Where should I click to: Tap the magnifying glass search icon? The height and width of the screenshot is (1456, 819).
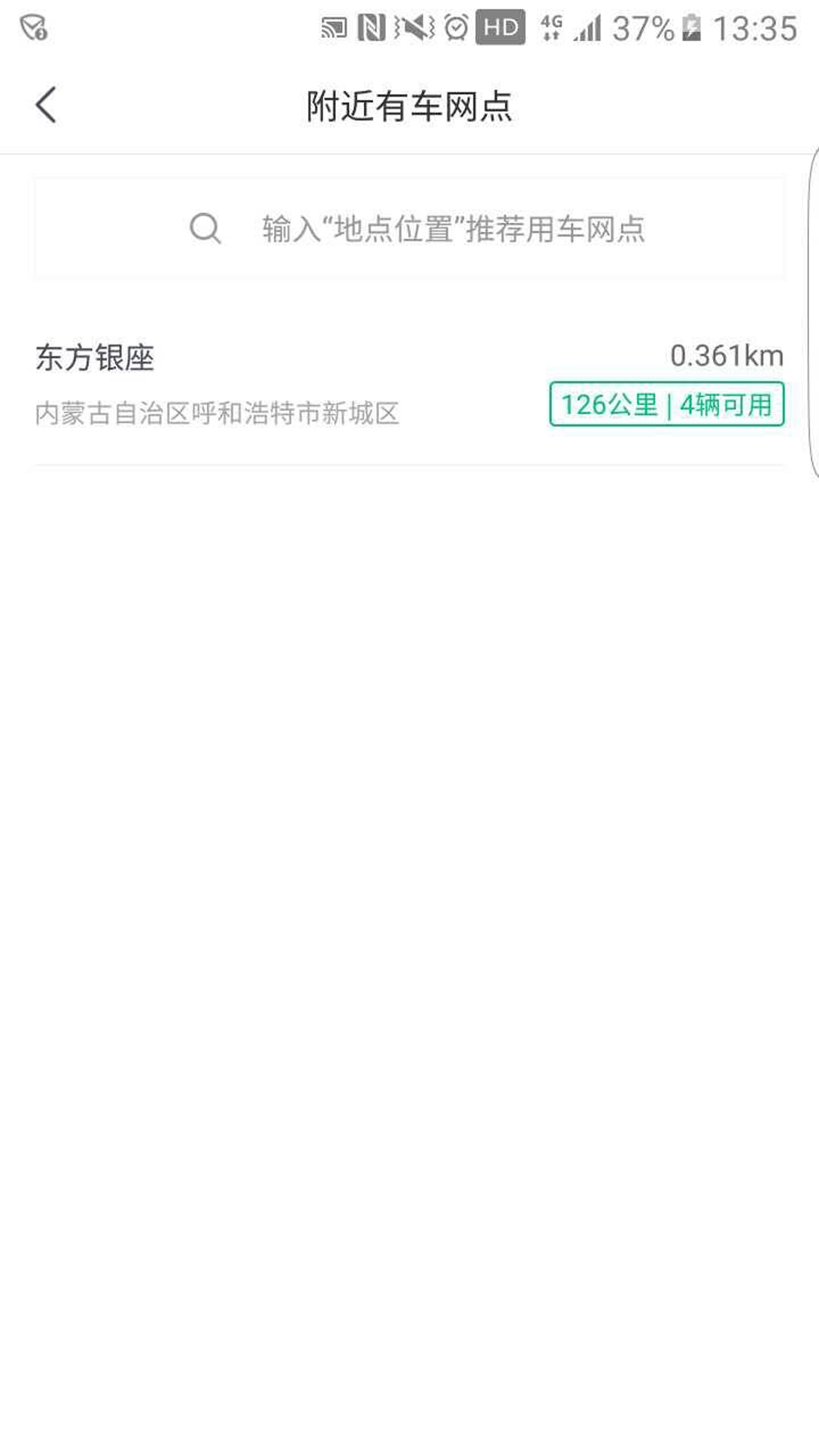[205, 227]
